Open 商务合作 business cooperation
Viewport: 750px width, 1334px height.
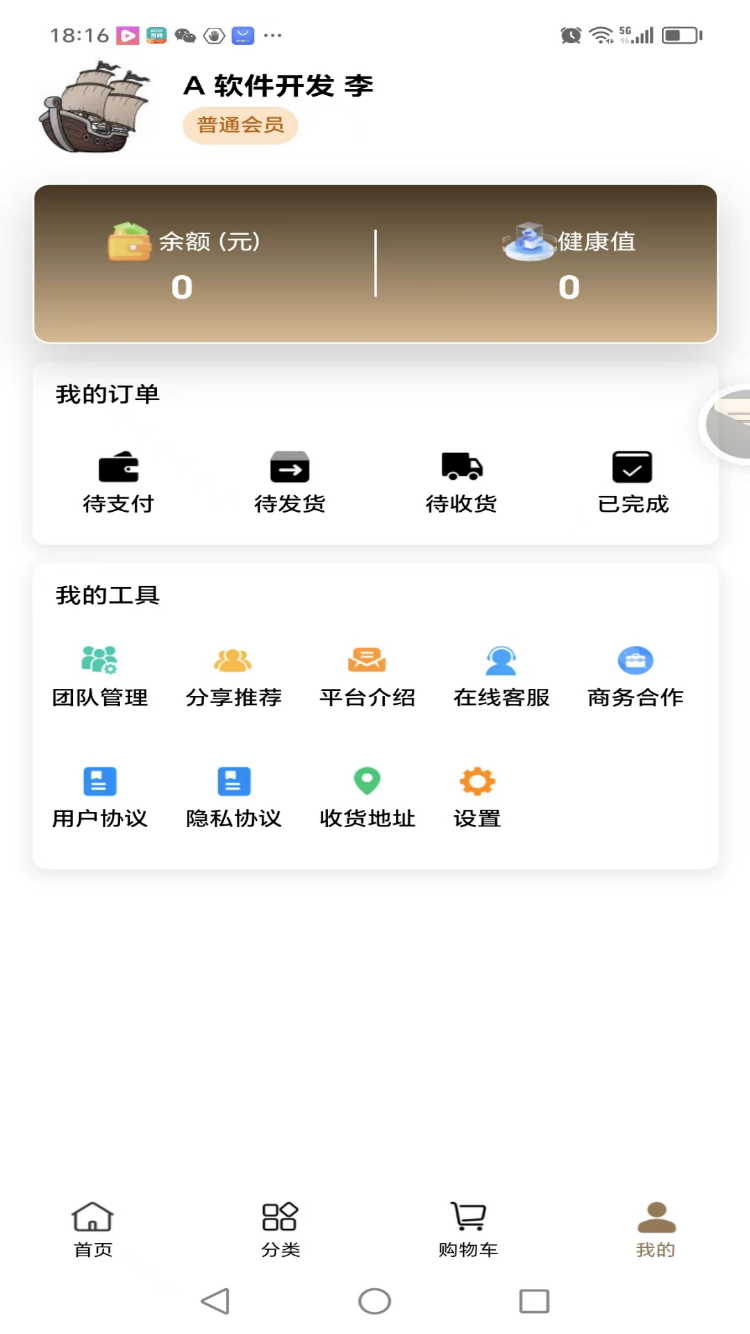pos(635,677)
